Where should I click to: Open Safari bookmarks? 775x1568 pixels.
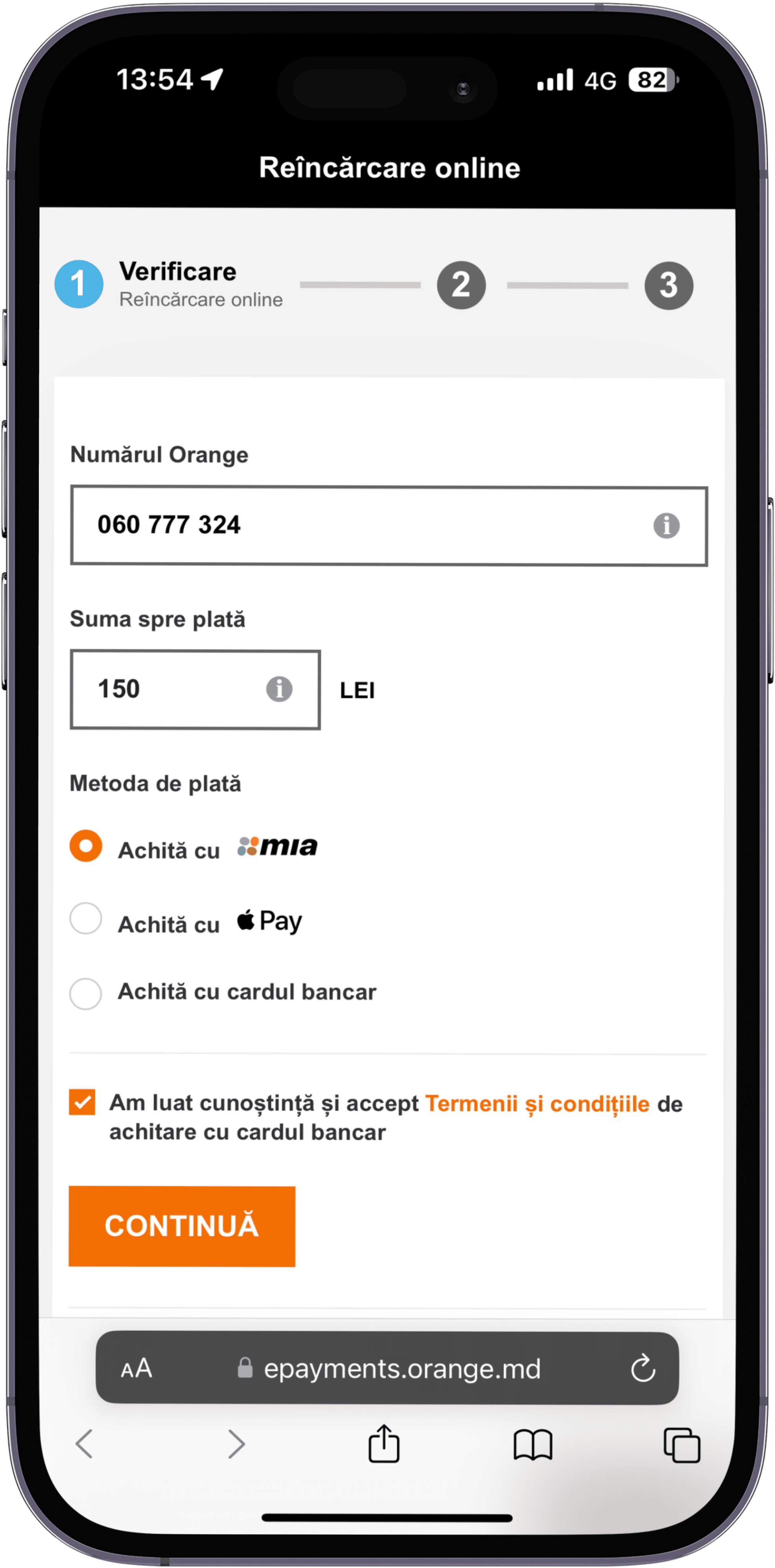click(x=533, y=1445)
